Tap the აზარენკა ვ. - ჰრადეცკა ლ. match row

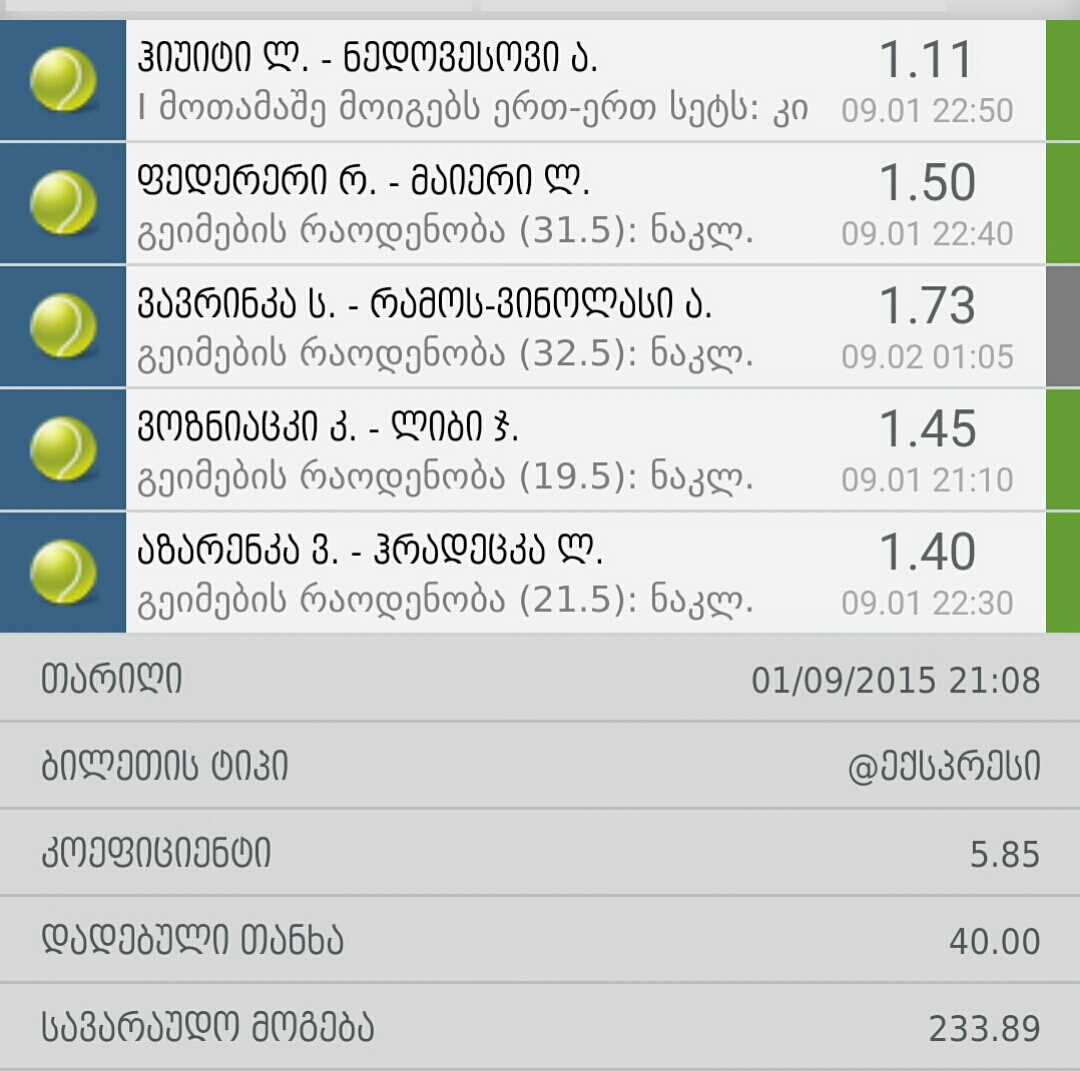[540, 573]
